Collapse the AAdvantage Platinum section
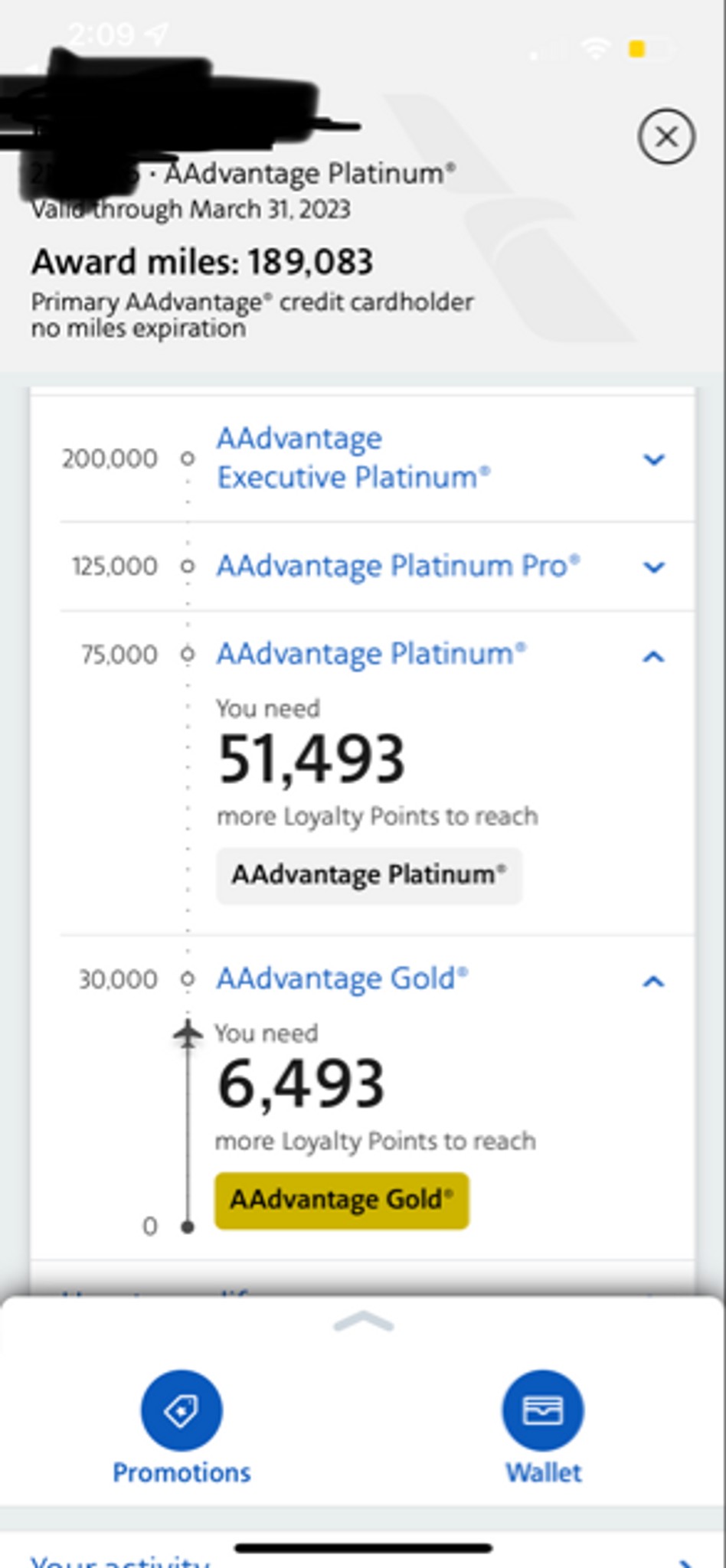This screenshot has width=726, height=1568. (x=653, y=655)
